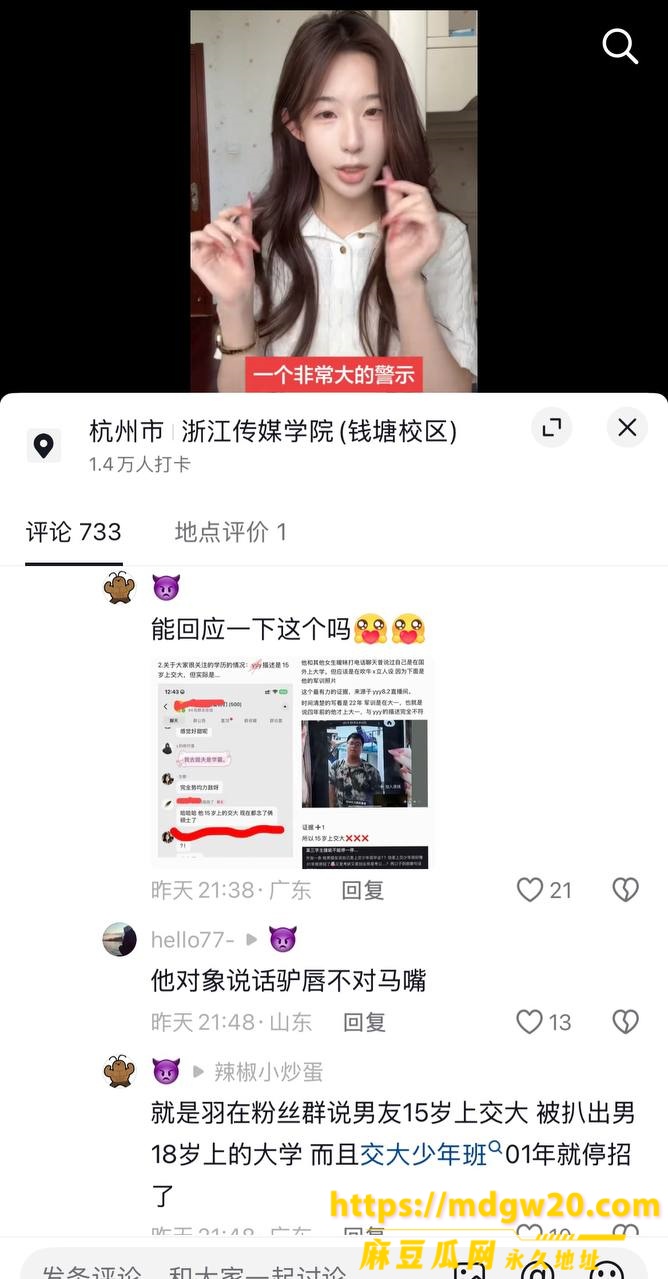This screenshot has height=1279, width=668.
Task: Like hello77-'s comment
Action: point(544,1022)
